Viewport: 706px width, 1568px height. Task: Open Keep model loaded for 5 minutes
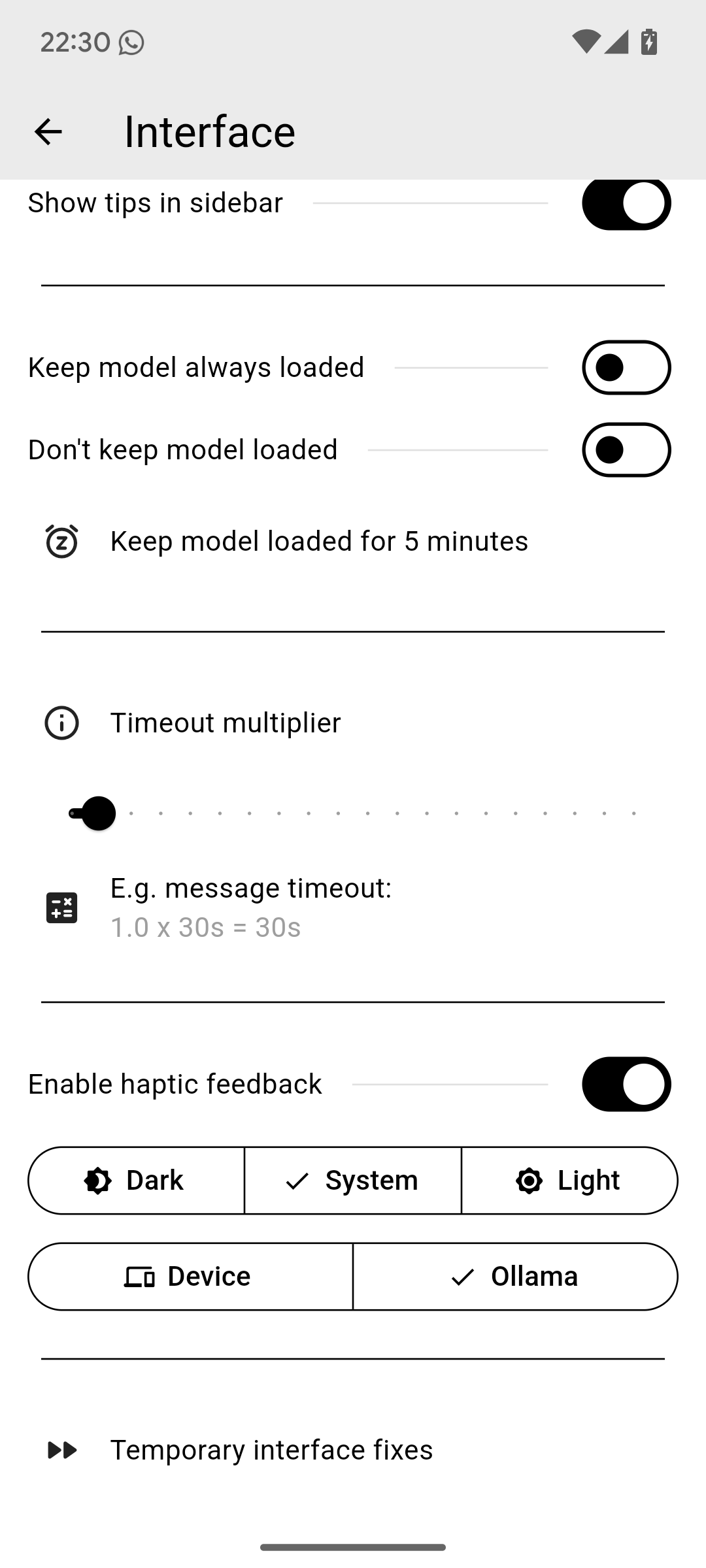click(319, 542)
